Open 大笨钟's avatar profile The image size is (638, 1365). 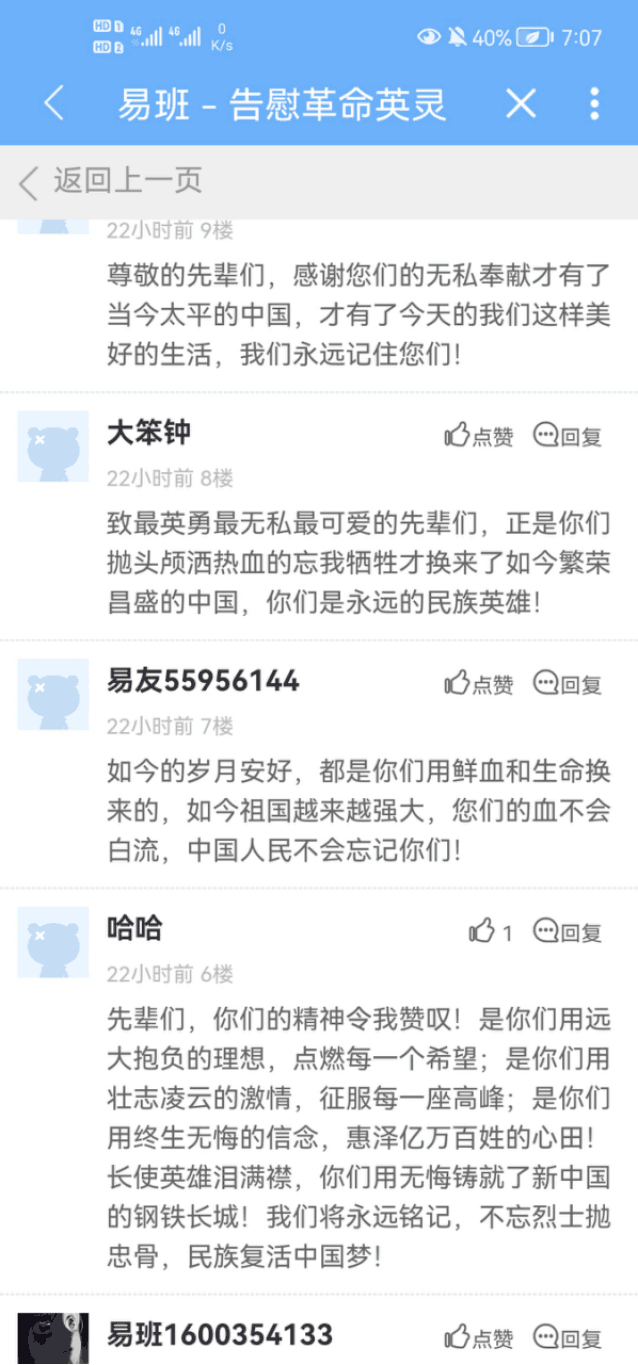(53, 446)
